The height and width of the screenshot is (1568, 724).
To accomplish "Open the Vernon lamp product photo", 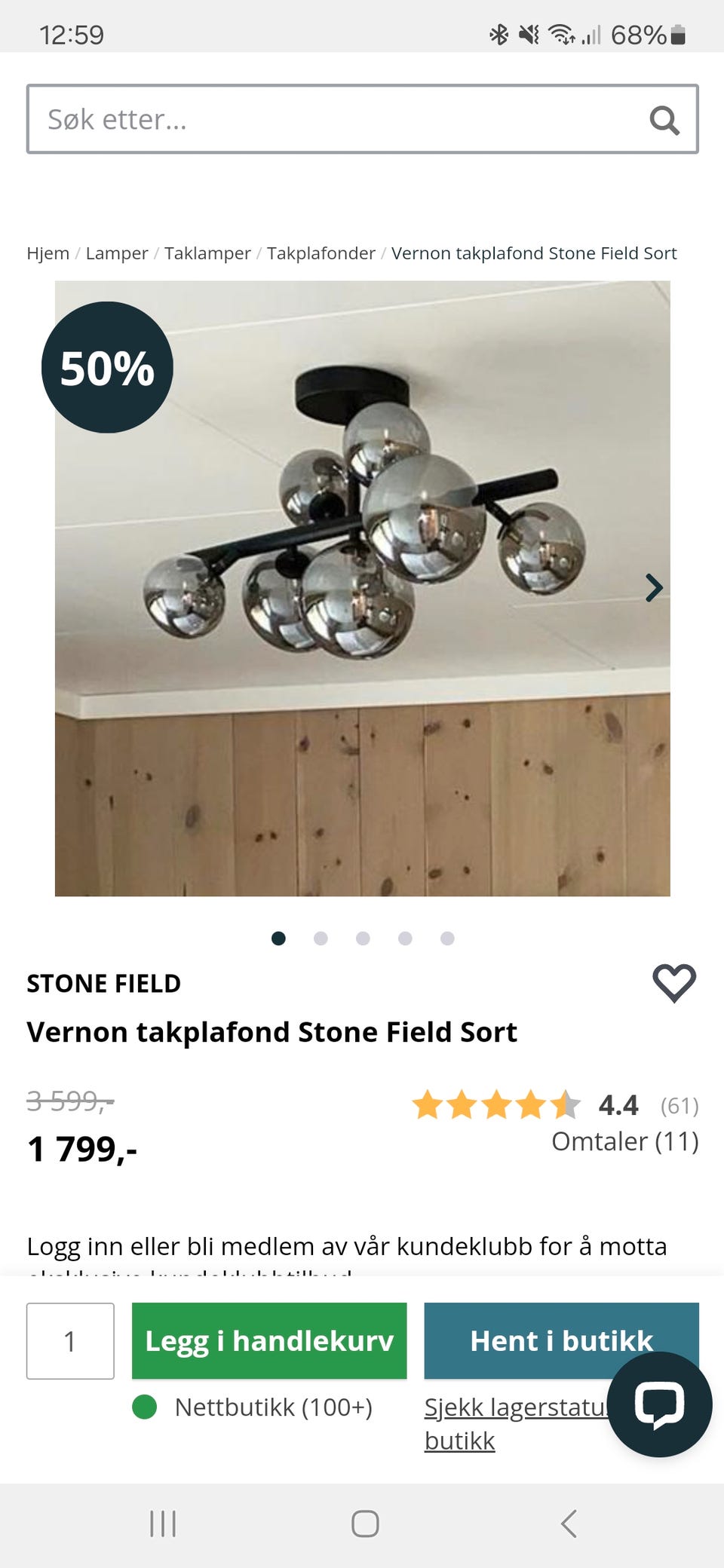I will pyautogui.click(x=362, y=588).
